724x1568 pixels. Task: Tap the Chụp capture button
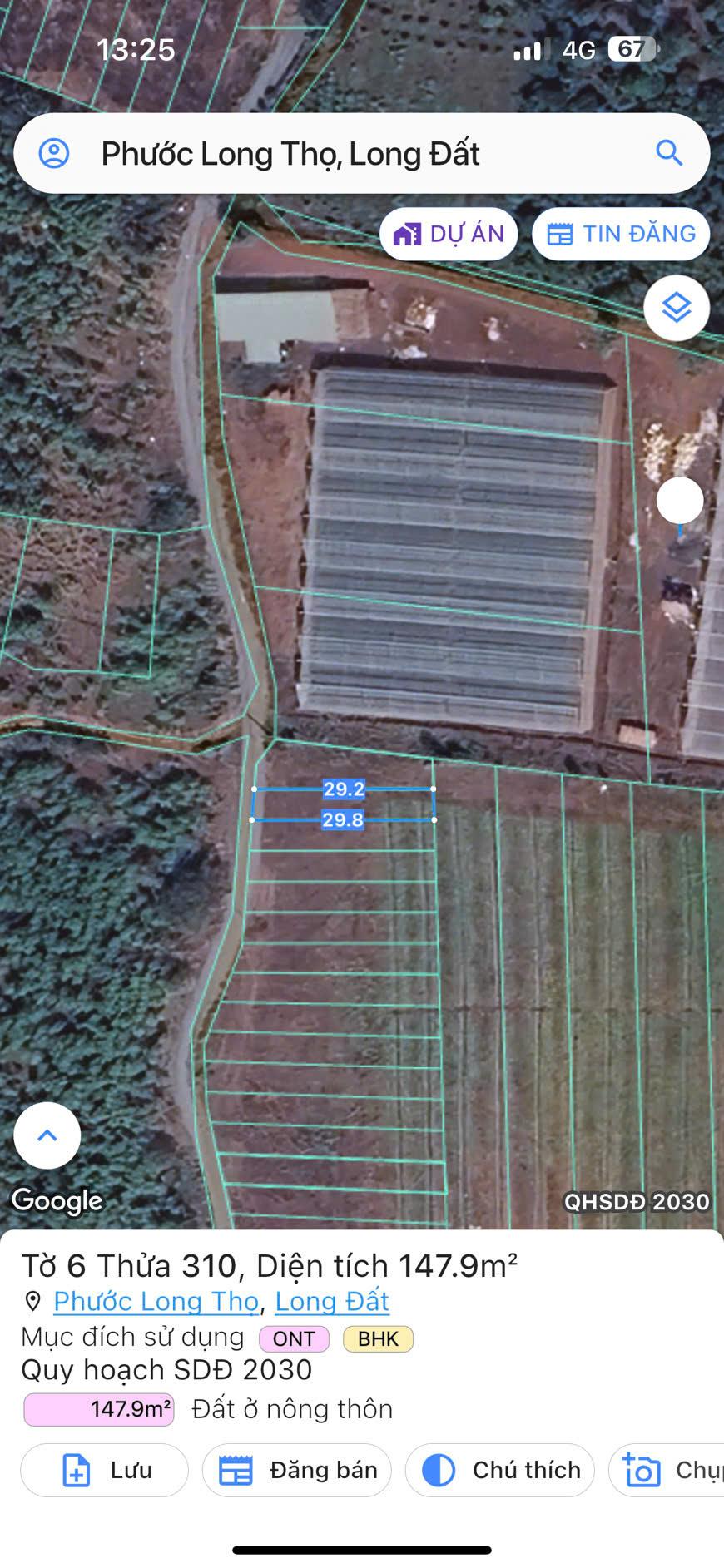(x=666, y=1471)
